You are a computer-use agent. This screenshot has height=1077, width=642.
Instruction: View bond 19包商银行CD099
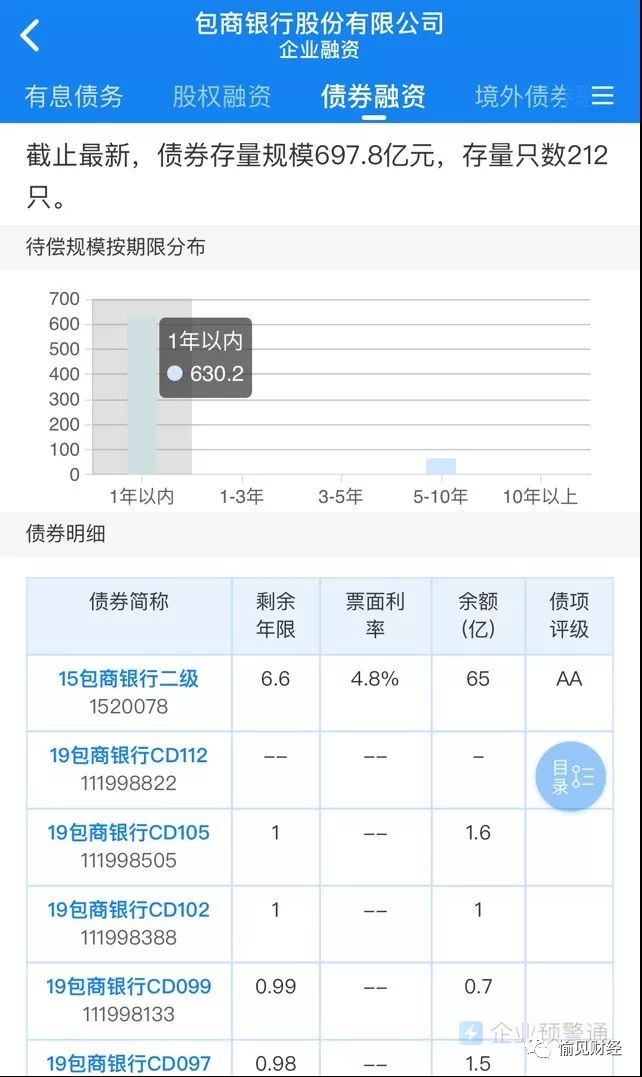(128, 987)
